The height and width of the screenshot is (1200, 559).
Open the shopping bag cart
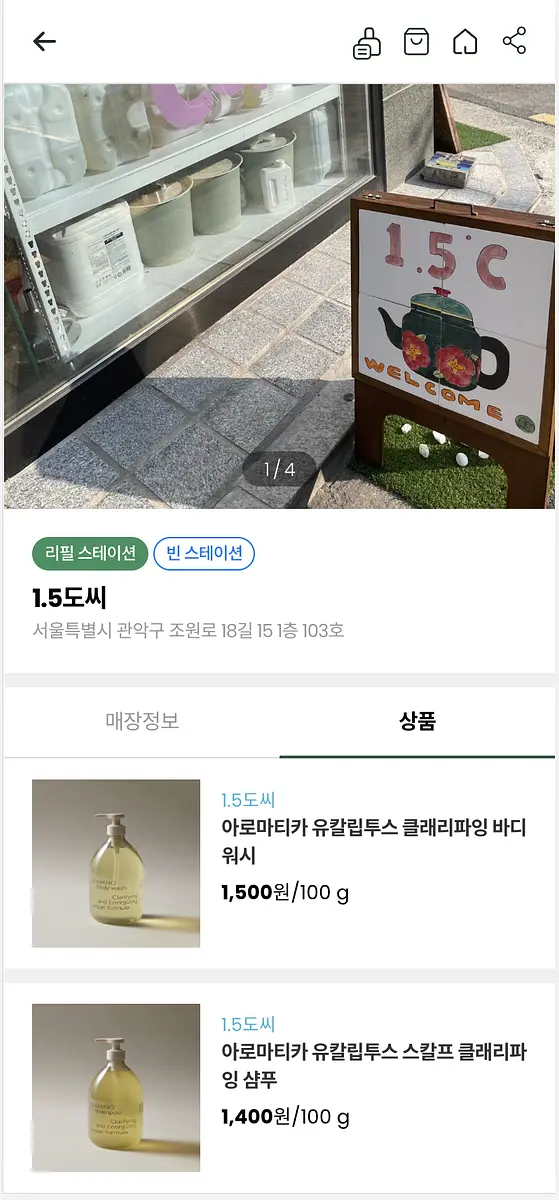tap(416, 41)
